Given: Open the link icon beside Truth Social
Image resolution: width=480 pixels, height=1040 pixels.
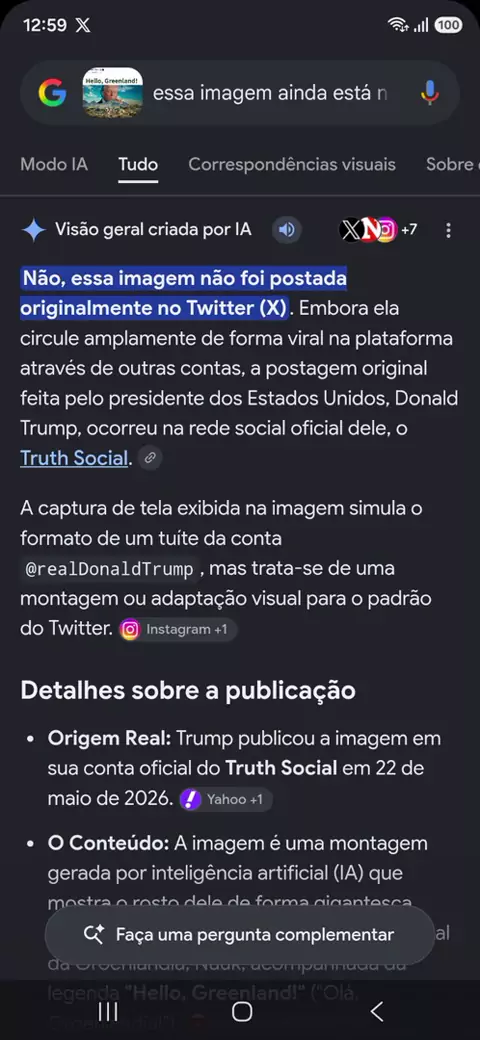Looking at the screenshot, I should click(x=150, y=458).
